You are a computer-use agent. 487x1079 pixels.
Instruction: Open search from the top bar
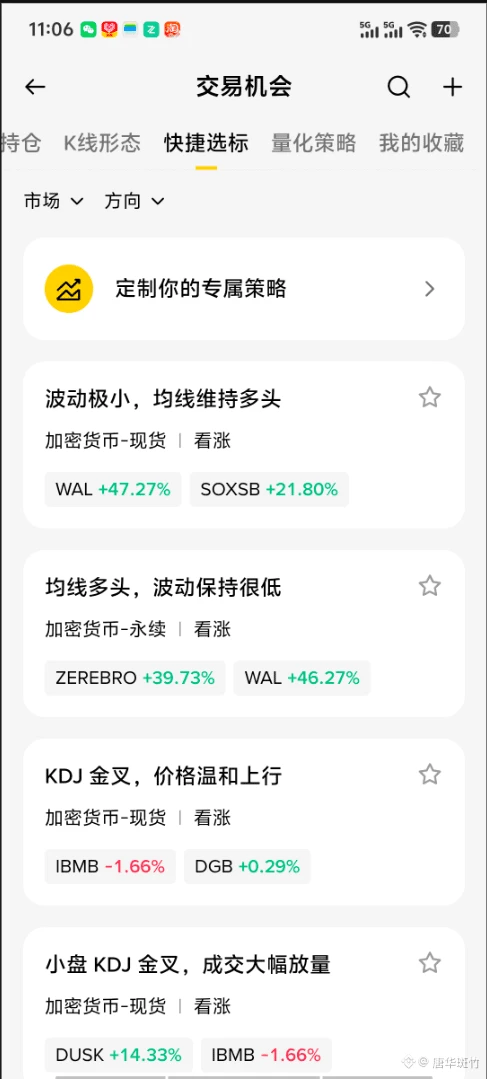(399, 87)
